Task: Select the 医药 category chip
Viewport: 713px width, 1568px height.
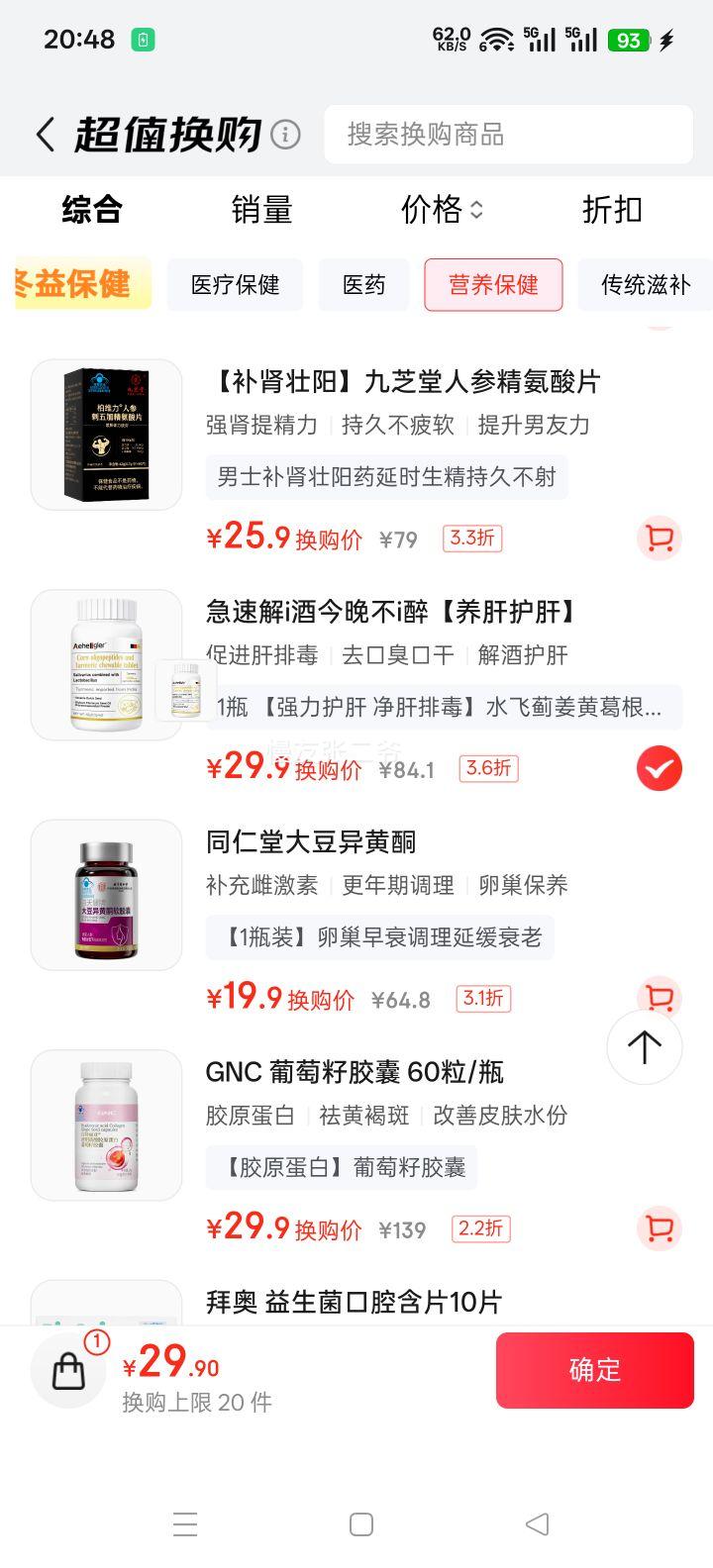Action: [363, 285]
